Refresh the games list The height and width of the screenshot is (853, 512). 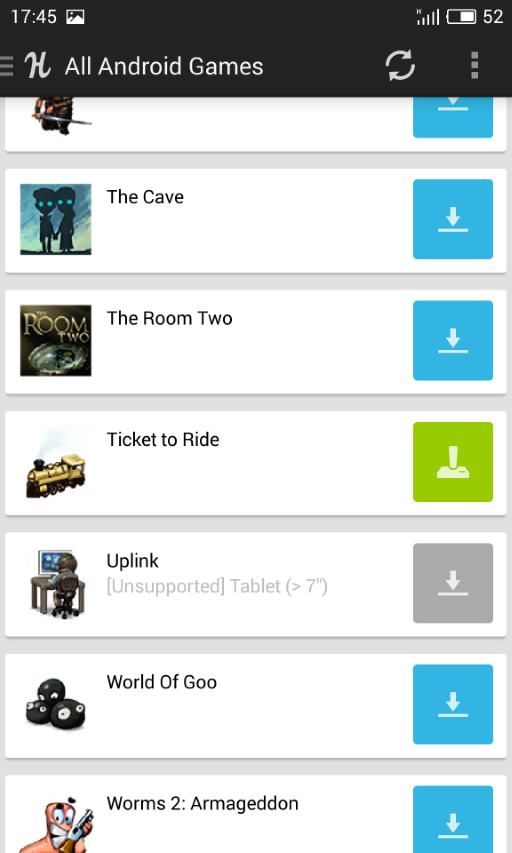tap(400, 66)
